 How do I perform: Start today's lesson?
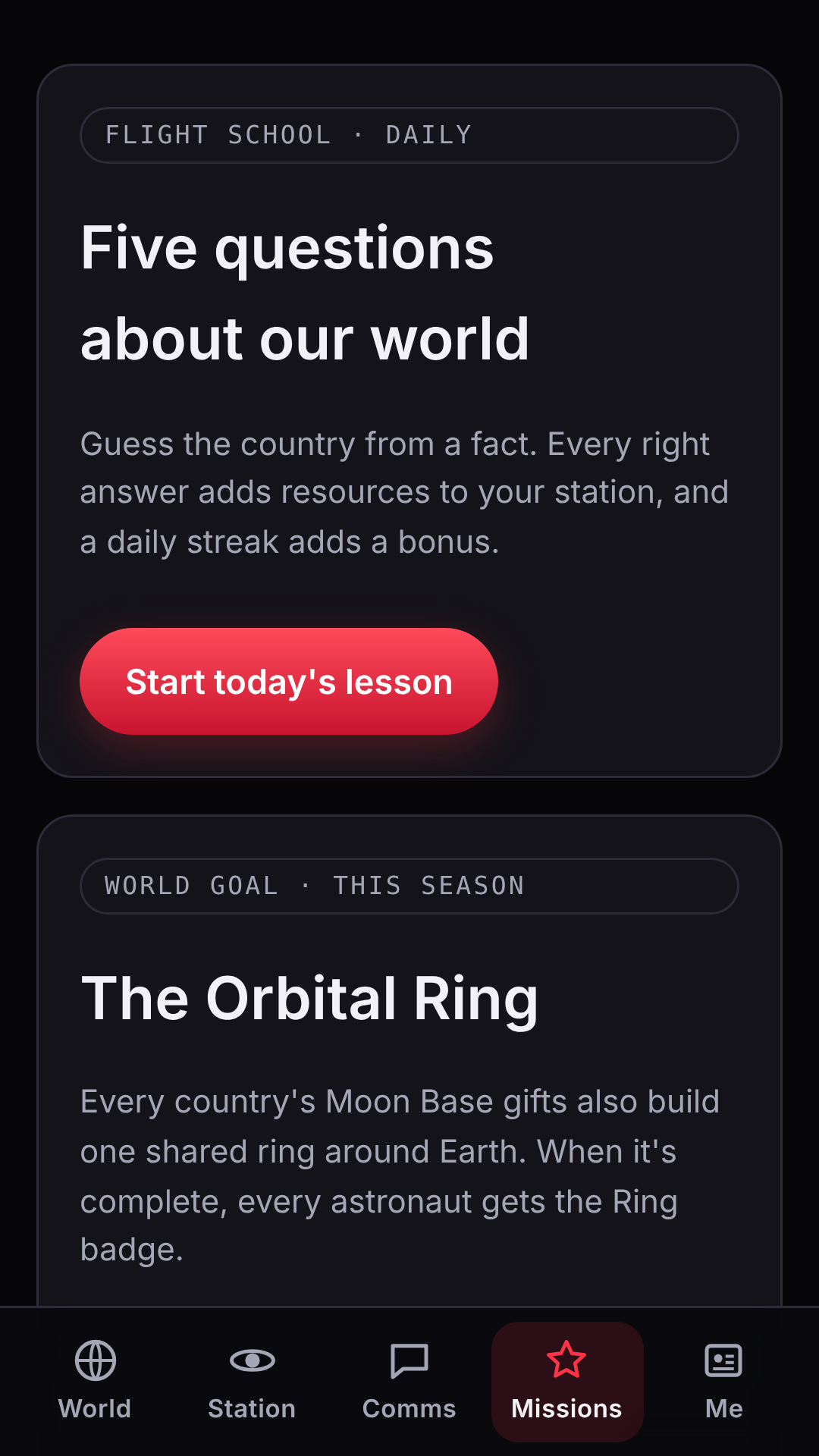coord(289,681)
